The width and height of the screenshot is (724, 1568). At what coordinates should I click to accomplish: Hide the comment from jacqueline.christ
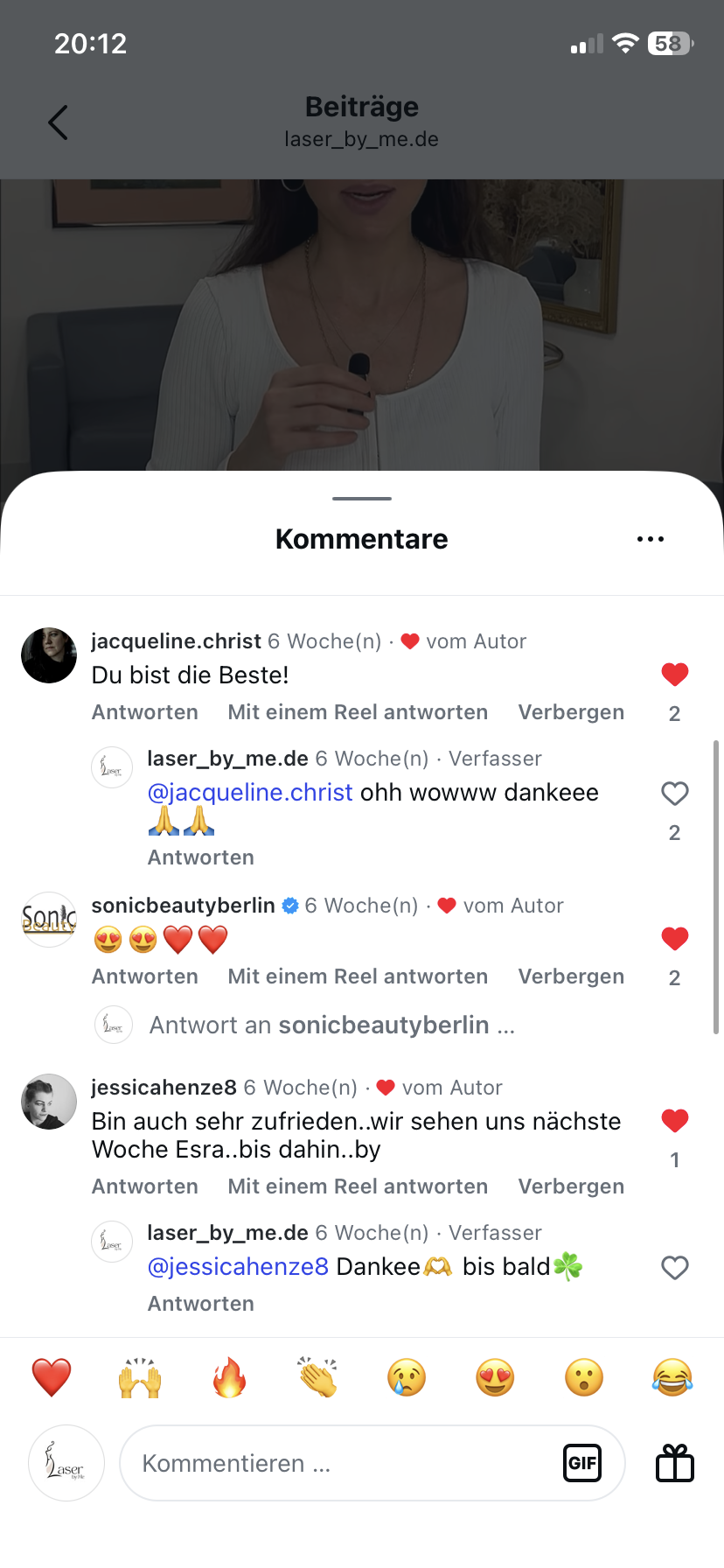coord(571,712)
